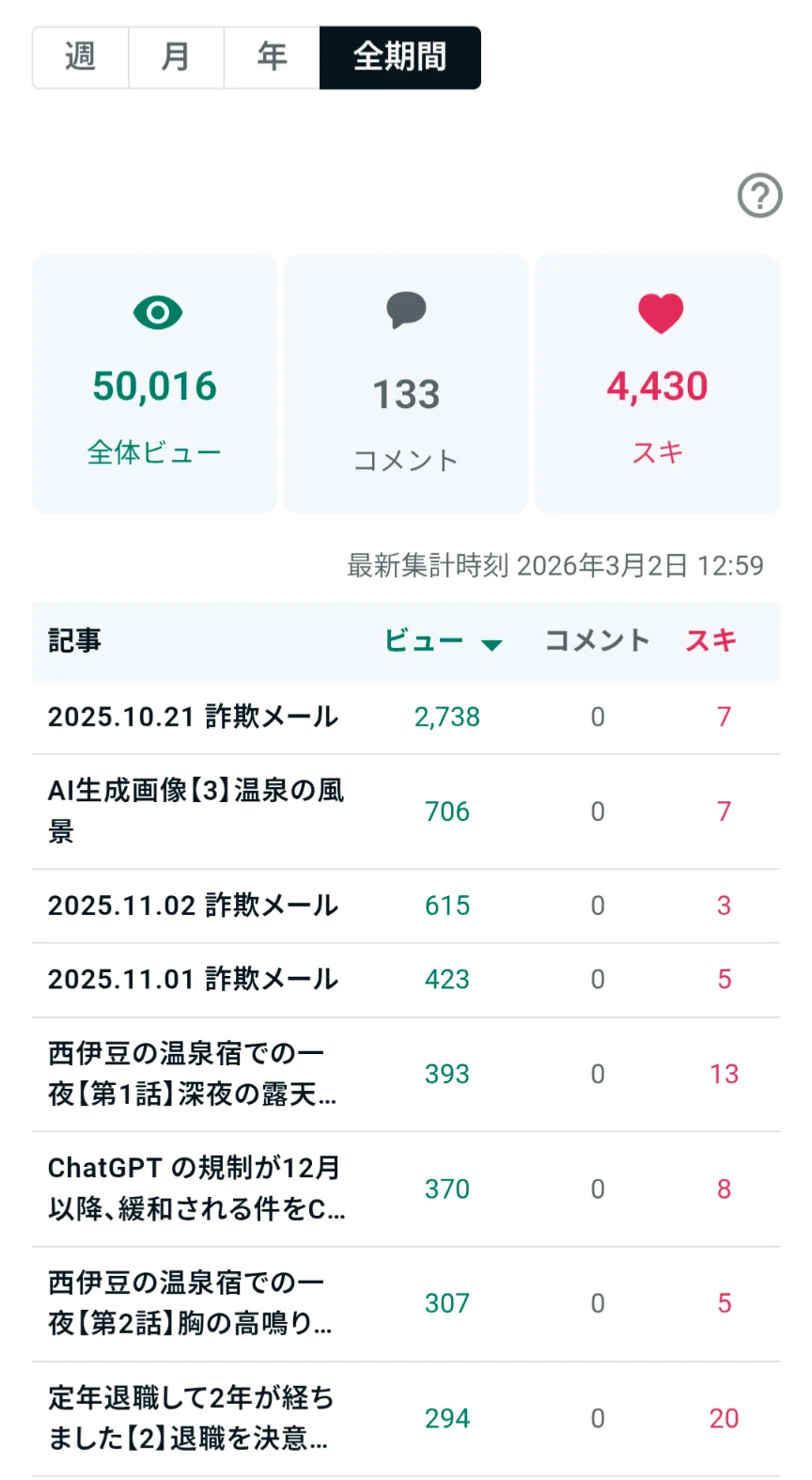Sort articles by ビュー column
The height and width of the screenshot is (1480, 812).
(444, 641)
